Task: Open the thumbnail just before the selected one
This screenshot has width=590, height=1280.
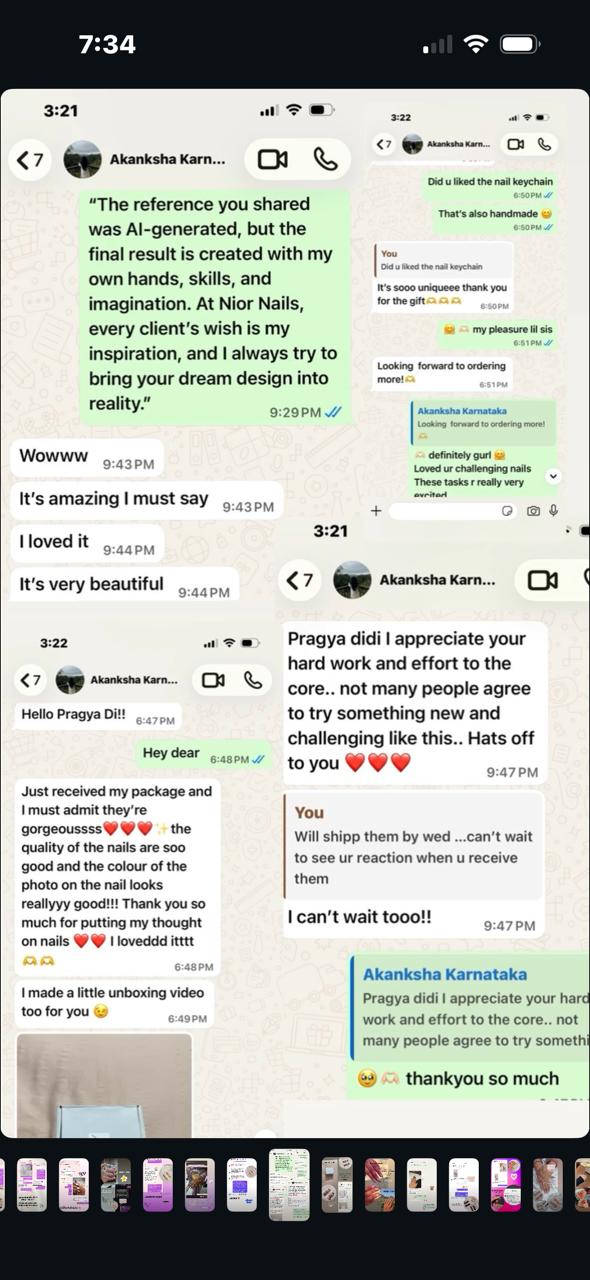Action: 242,1185
